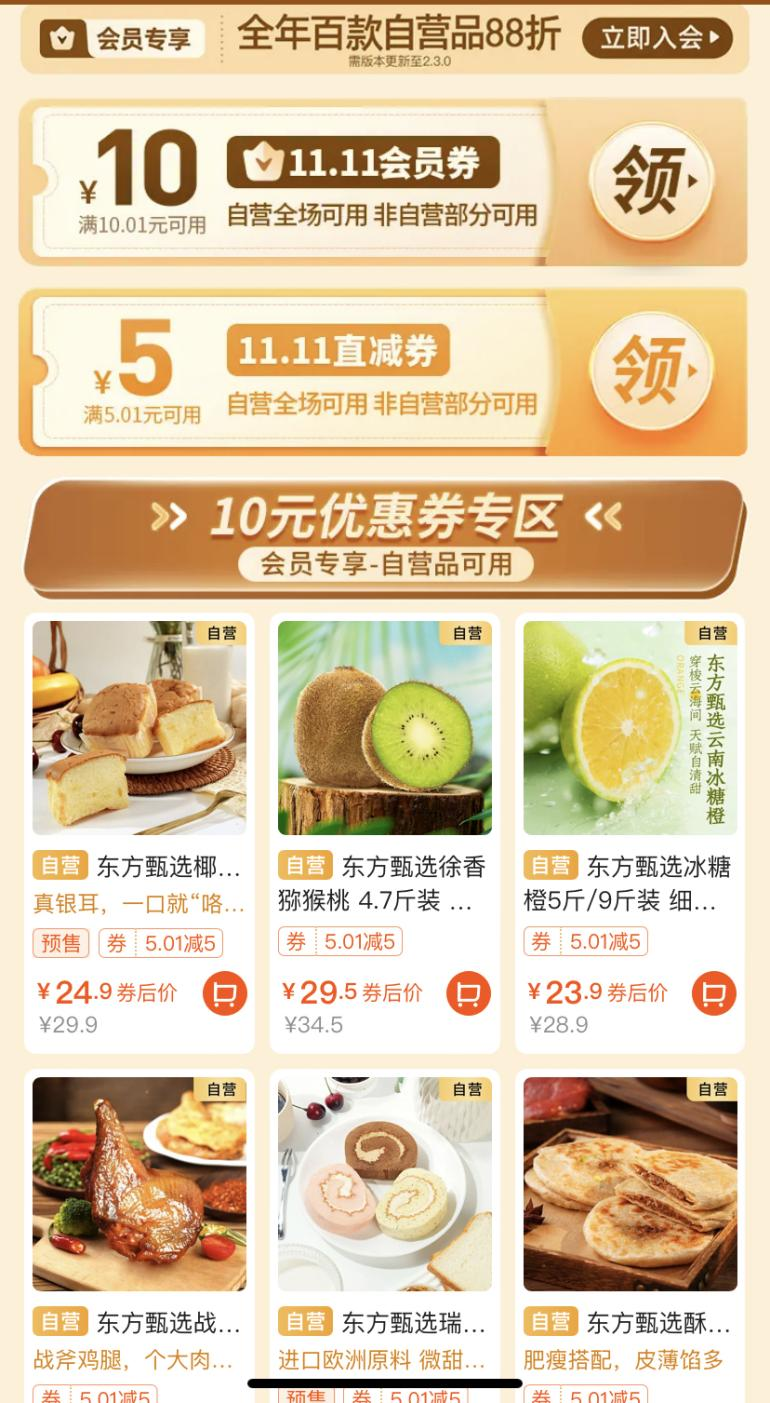The height and width of the screenshot is (1403, 770).
Task: Add 徐香猕猴桃 kiwi to cart
Action: click(469, 992)
